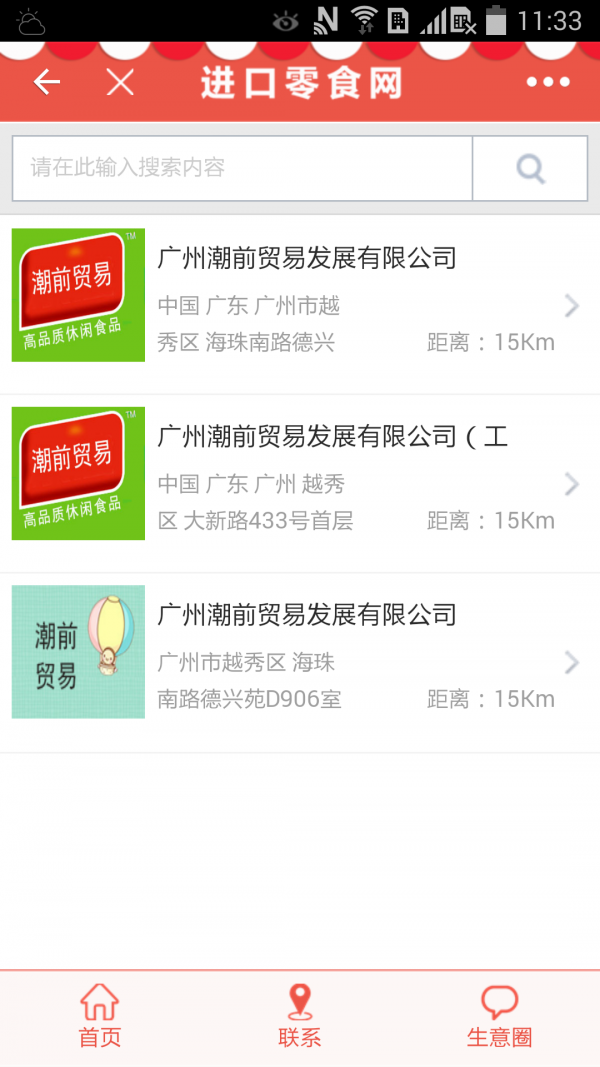This screenshot has width=600, height=1067.
Task: Tap the magnifier search button
Action: [x=530, y=168]
